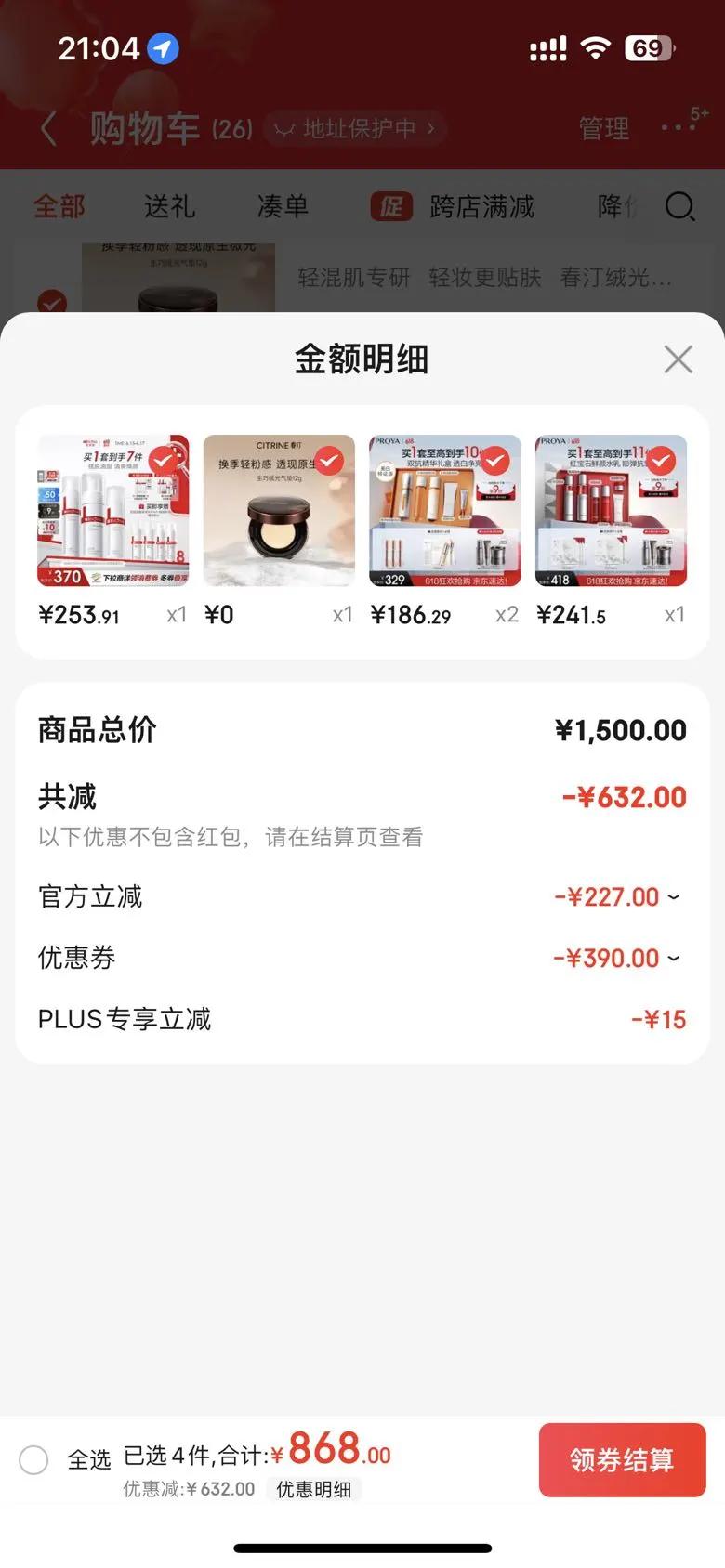Viewport: 725px width, 1568px height.
Task: Click the red 促 promotion badge icon
Action: pyautogui.click(x=392, y=206)
